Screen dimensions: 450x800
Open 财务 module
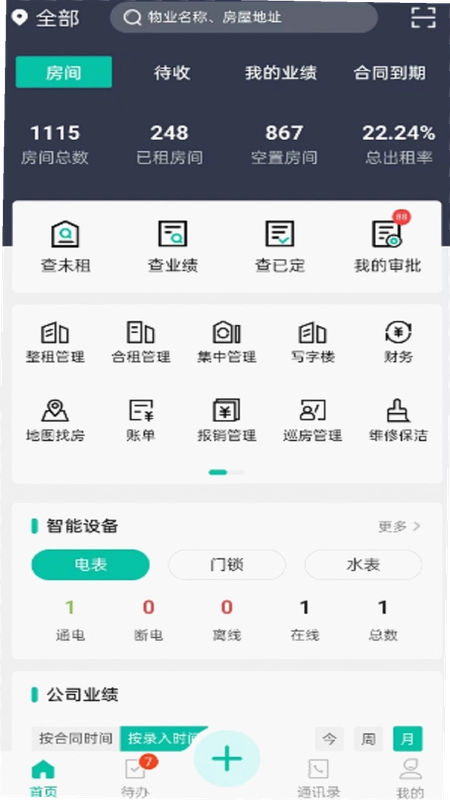click(398, 342)
